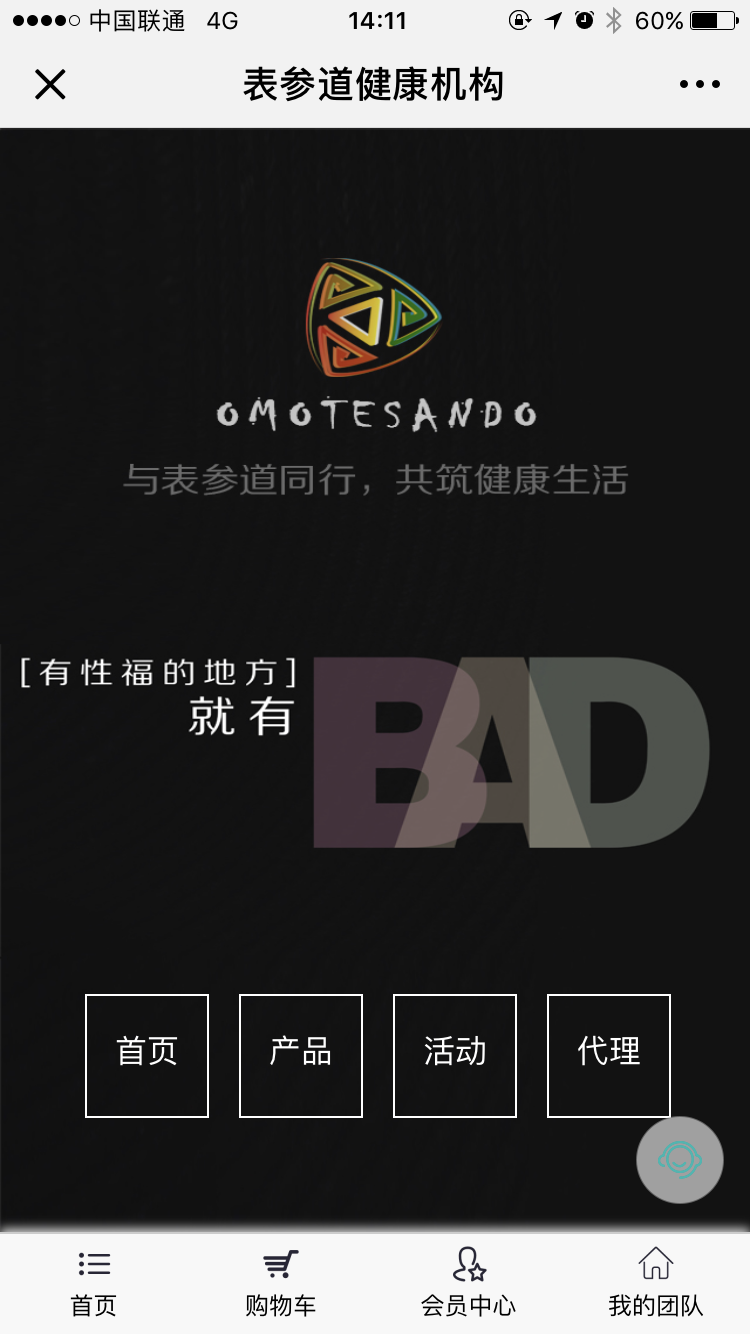The image size is (750, 1334).
Task: Tap the floating customer service headset icon
Action: (x=679, y=1158)
